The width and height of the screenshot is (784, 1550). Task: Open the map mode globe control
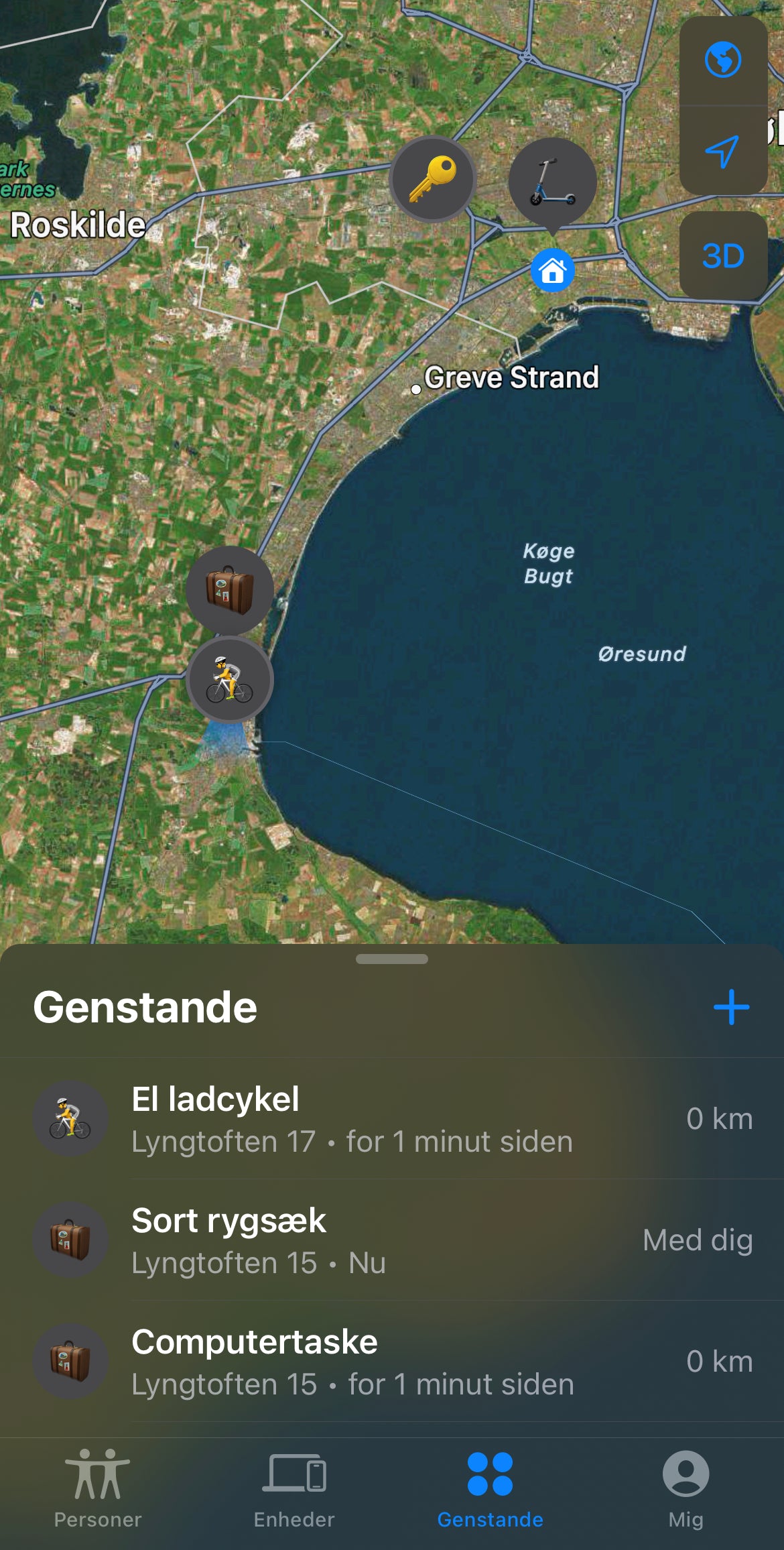coord(724,59)
